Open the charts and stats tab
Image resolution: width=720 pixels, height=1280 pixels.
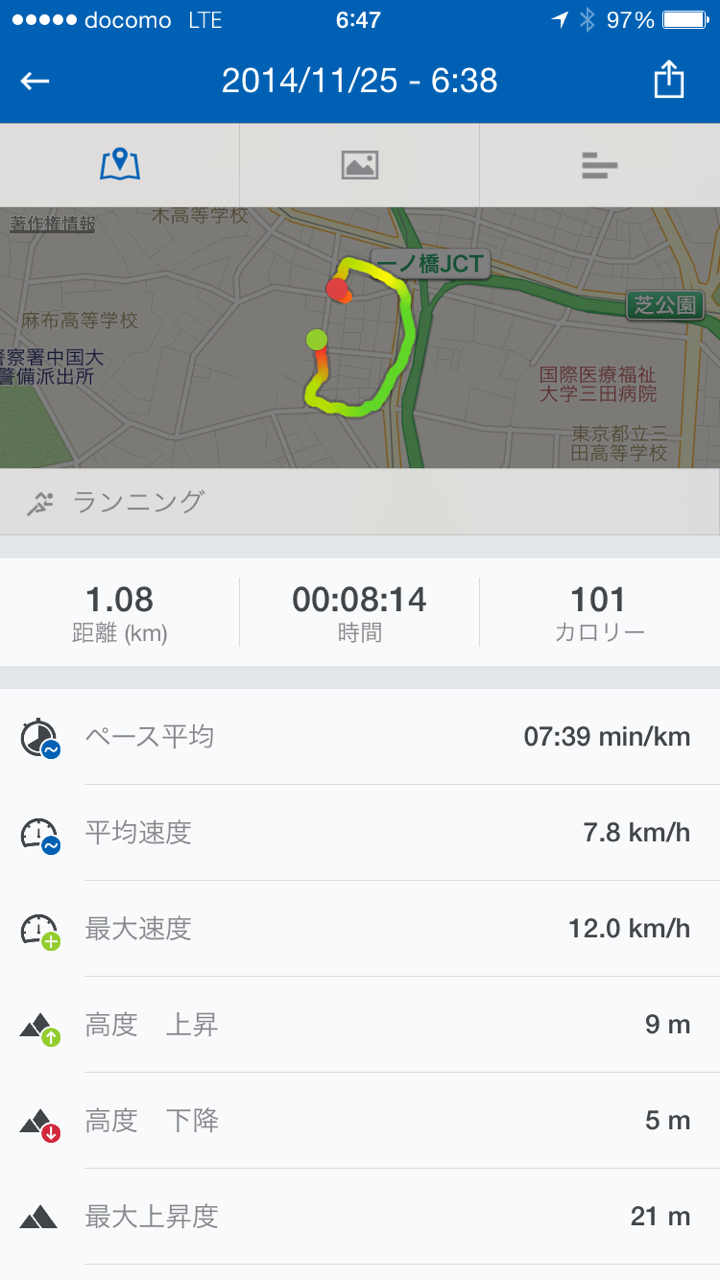(599, 164)
